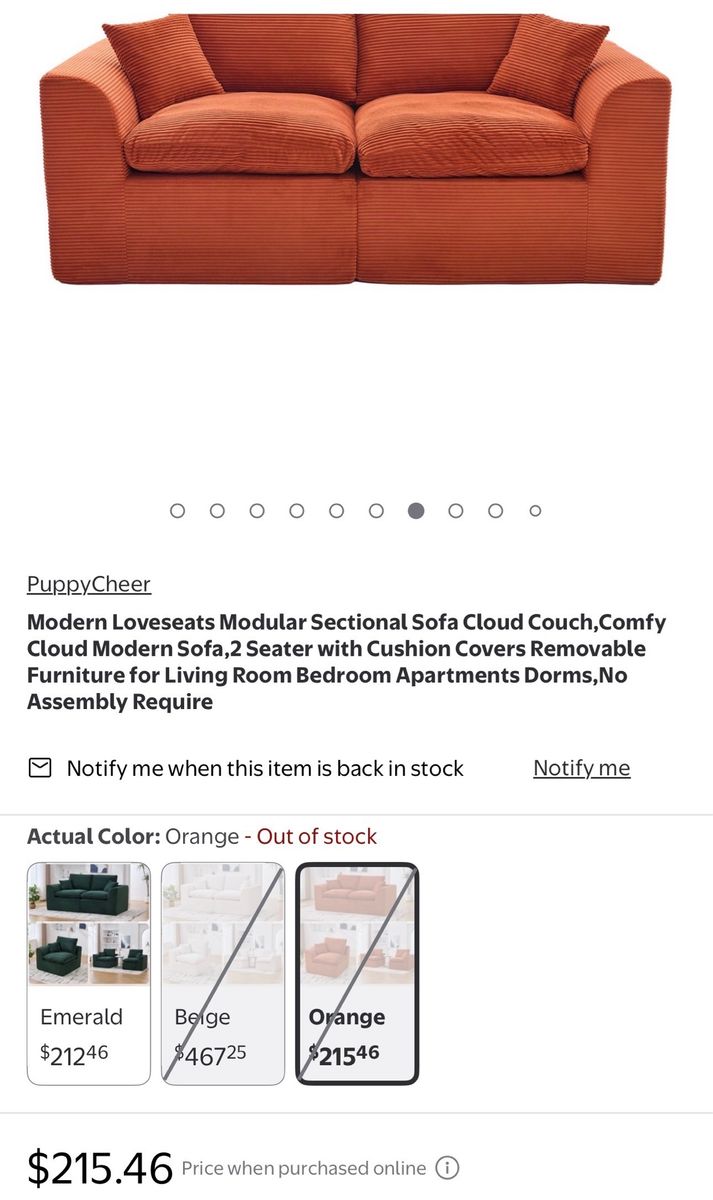Open the PuppyCheer brand link
The image size is (713, 1200).
pos(89,585)
